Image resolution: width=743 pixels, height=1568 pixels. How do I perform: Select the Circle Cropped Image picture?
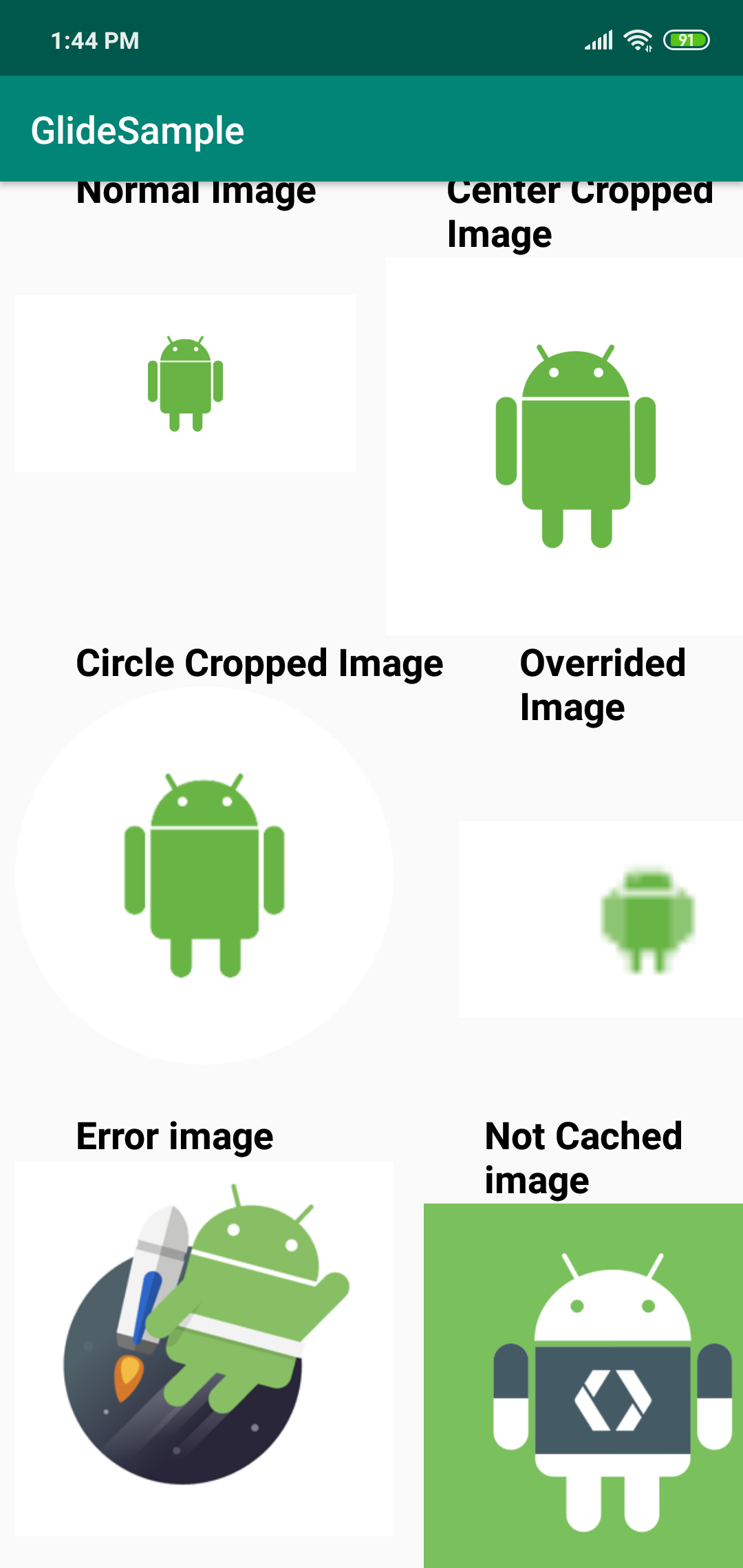[x=204, y=875]
